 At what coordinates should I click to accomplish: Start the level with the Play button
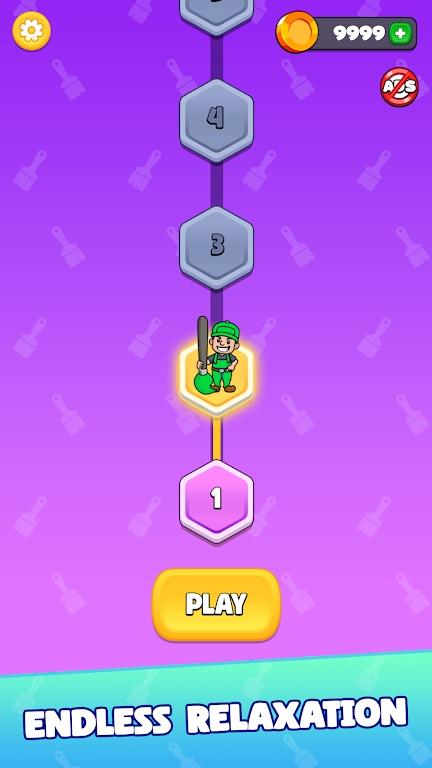(216, 604)
